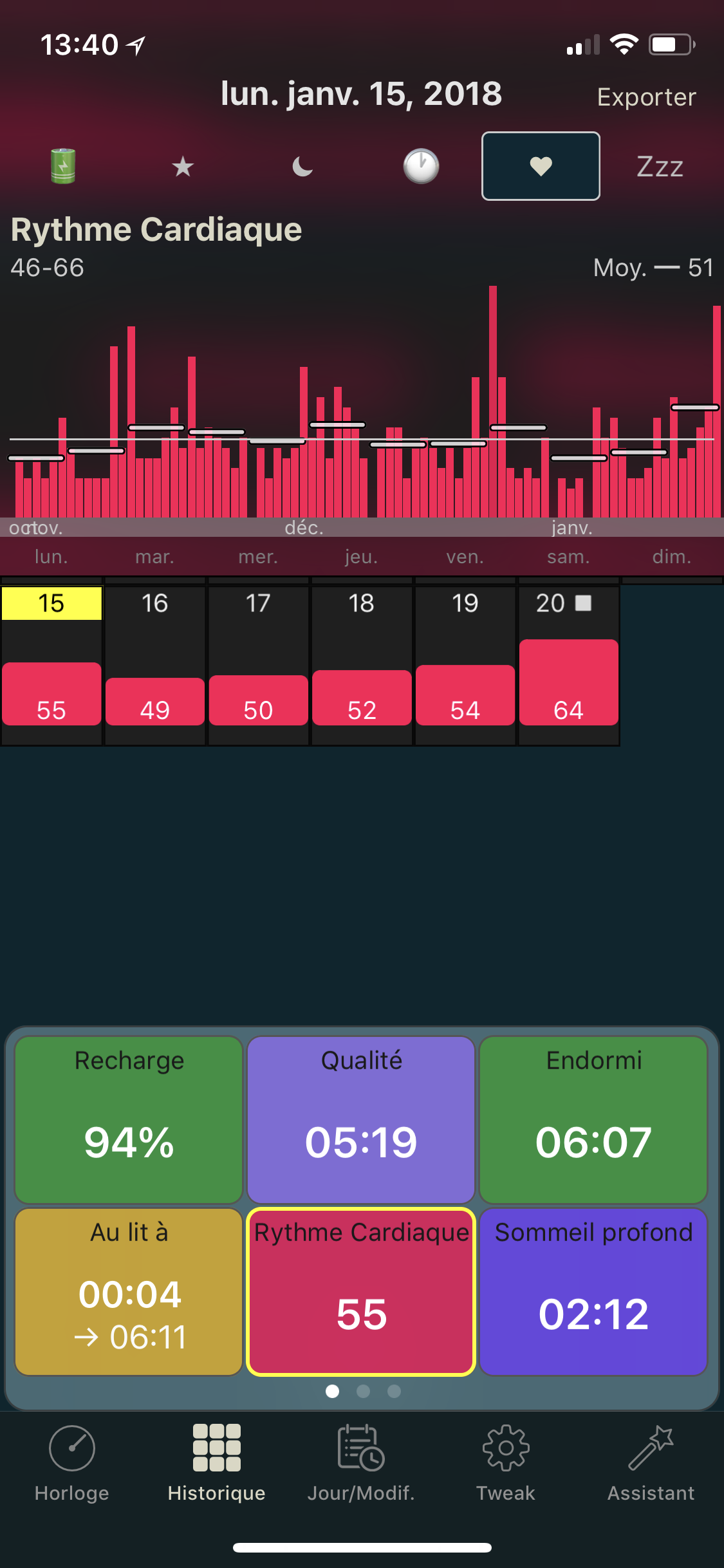Screen dimensions: 724x1568
Task: Select the Sommeil profond tile
Action: tap(593, 1291)
